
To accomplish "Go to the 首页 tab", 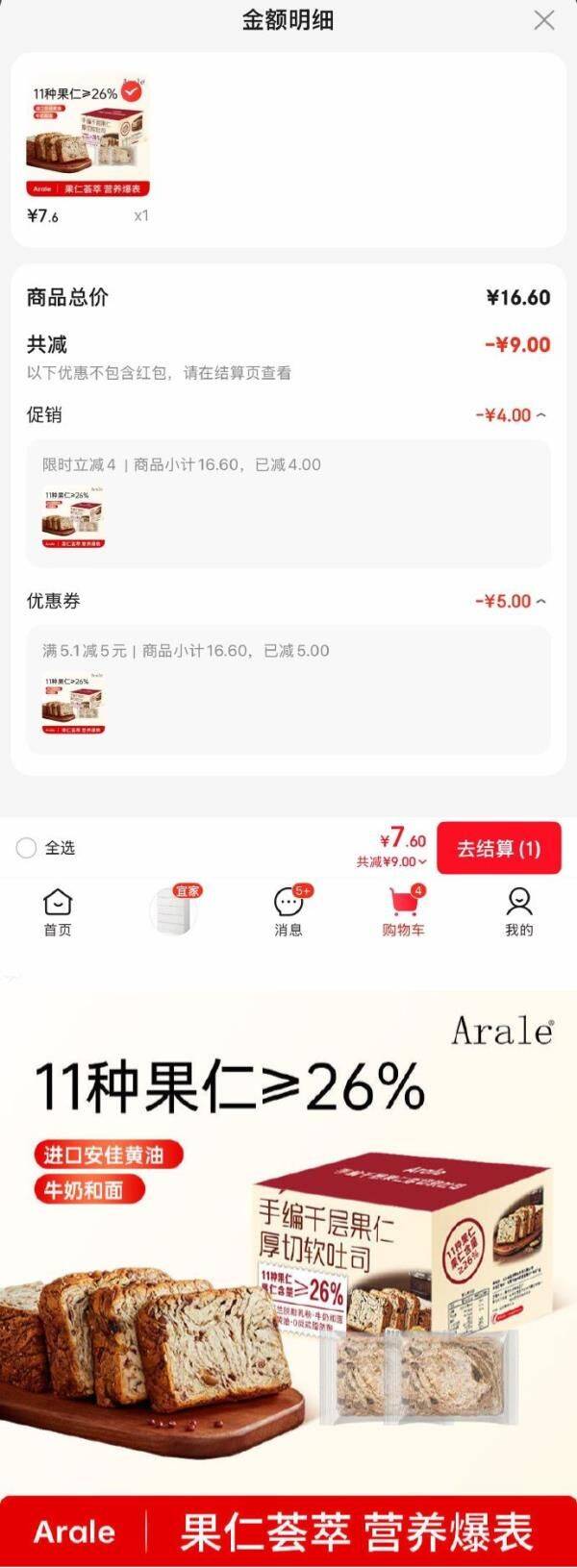I will click(x=58, y=911).
